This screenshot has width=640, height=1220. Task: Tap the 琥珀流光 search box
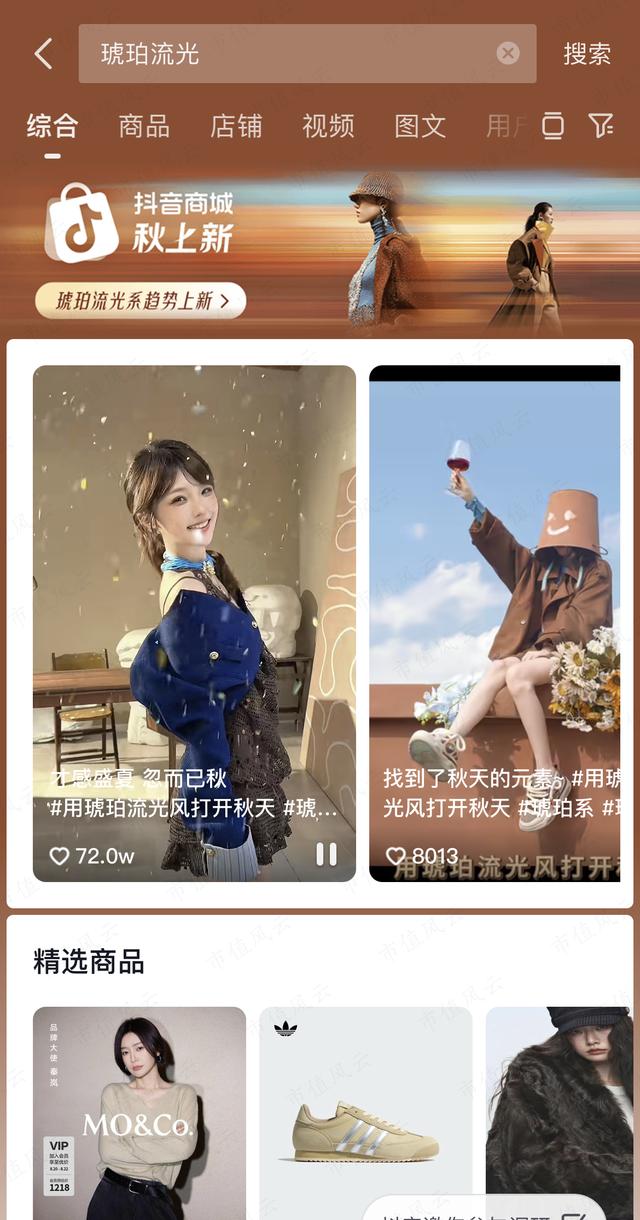click(290, 54)
